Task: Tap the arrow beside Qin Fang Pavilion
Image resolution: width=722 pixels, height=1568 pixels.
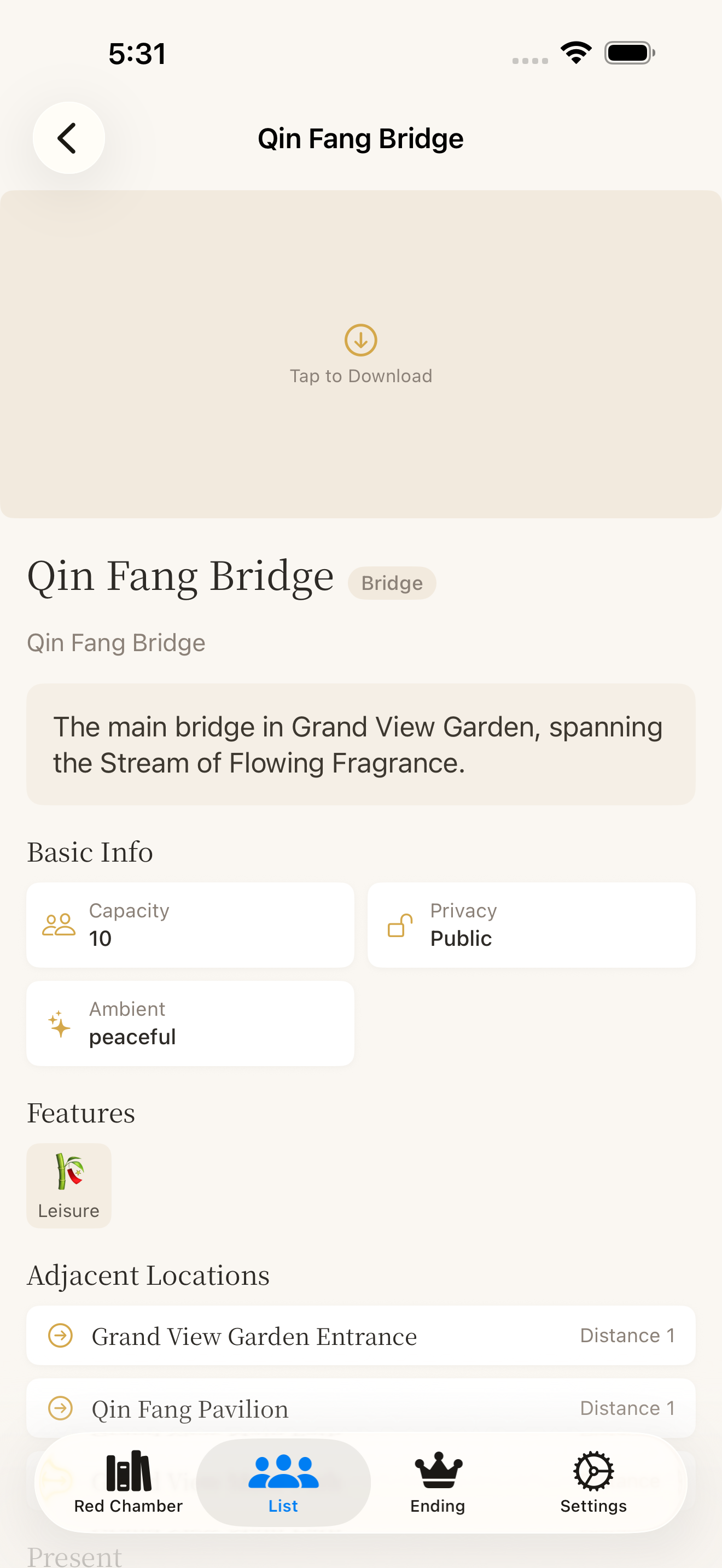Action: [61, 1408]
